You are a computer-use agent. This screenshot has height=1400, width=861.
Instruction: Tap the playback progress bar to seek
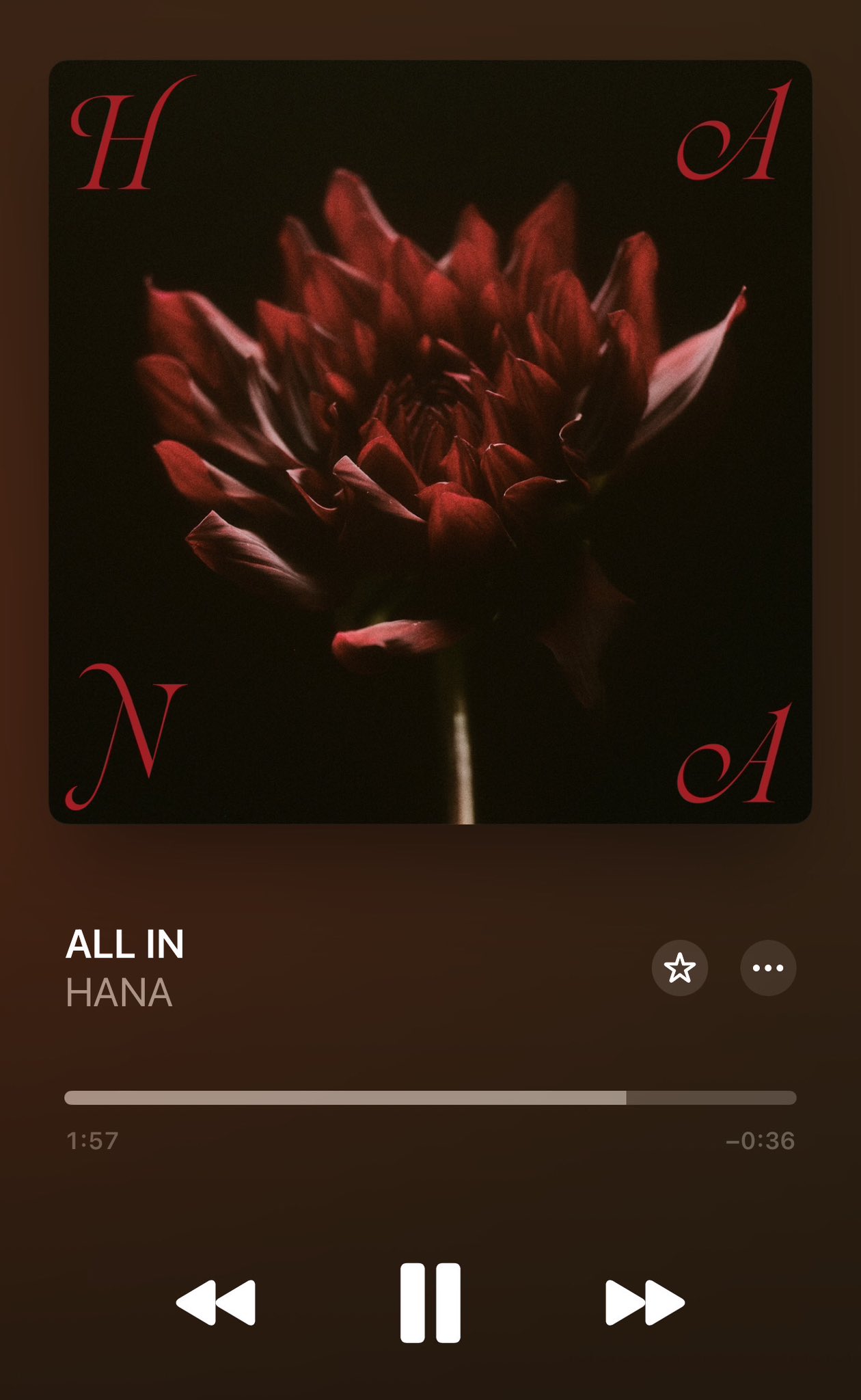click(x=430, y=1098)
